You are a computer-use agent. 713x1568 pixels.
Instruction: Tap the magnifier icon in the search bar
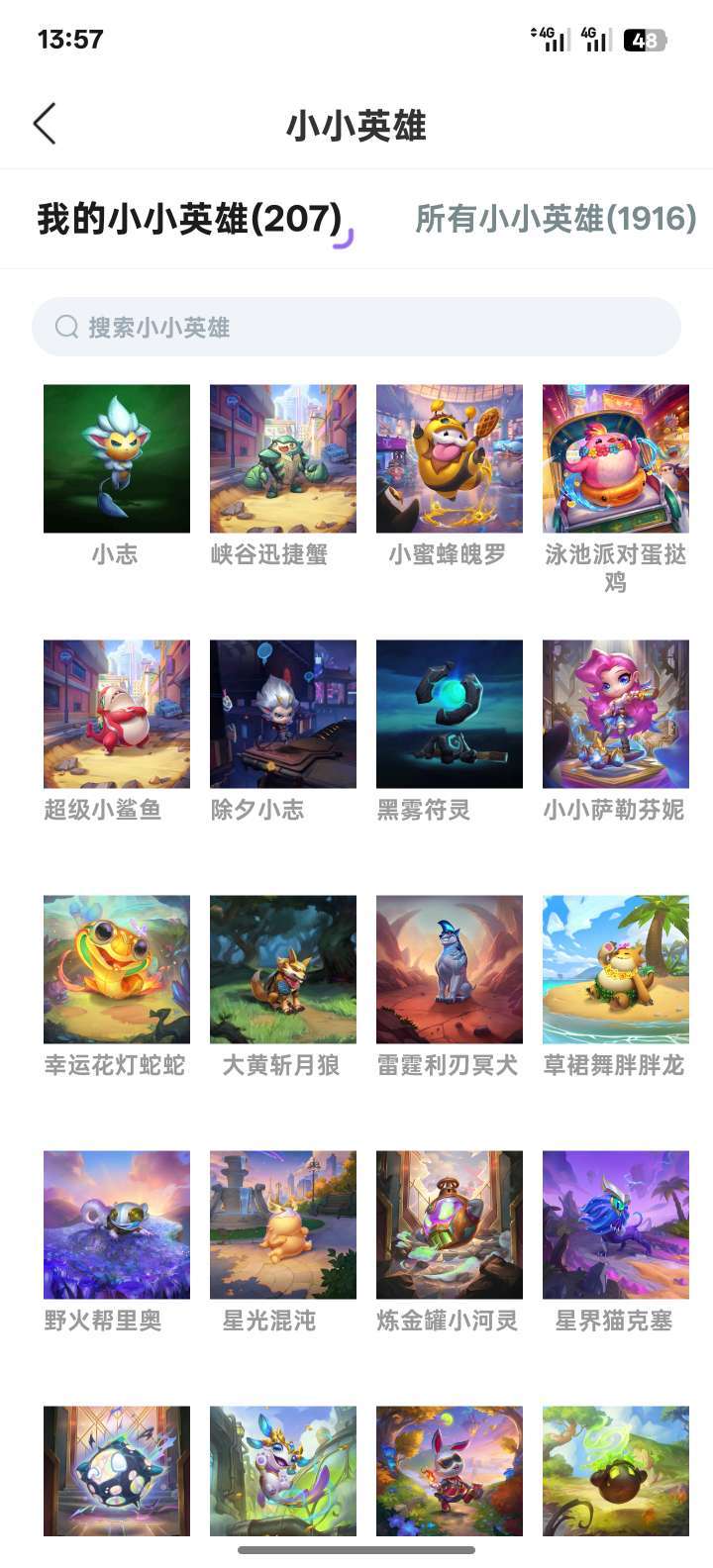65,326
